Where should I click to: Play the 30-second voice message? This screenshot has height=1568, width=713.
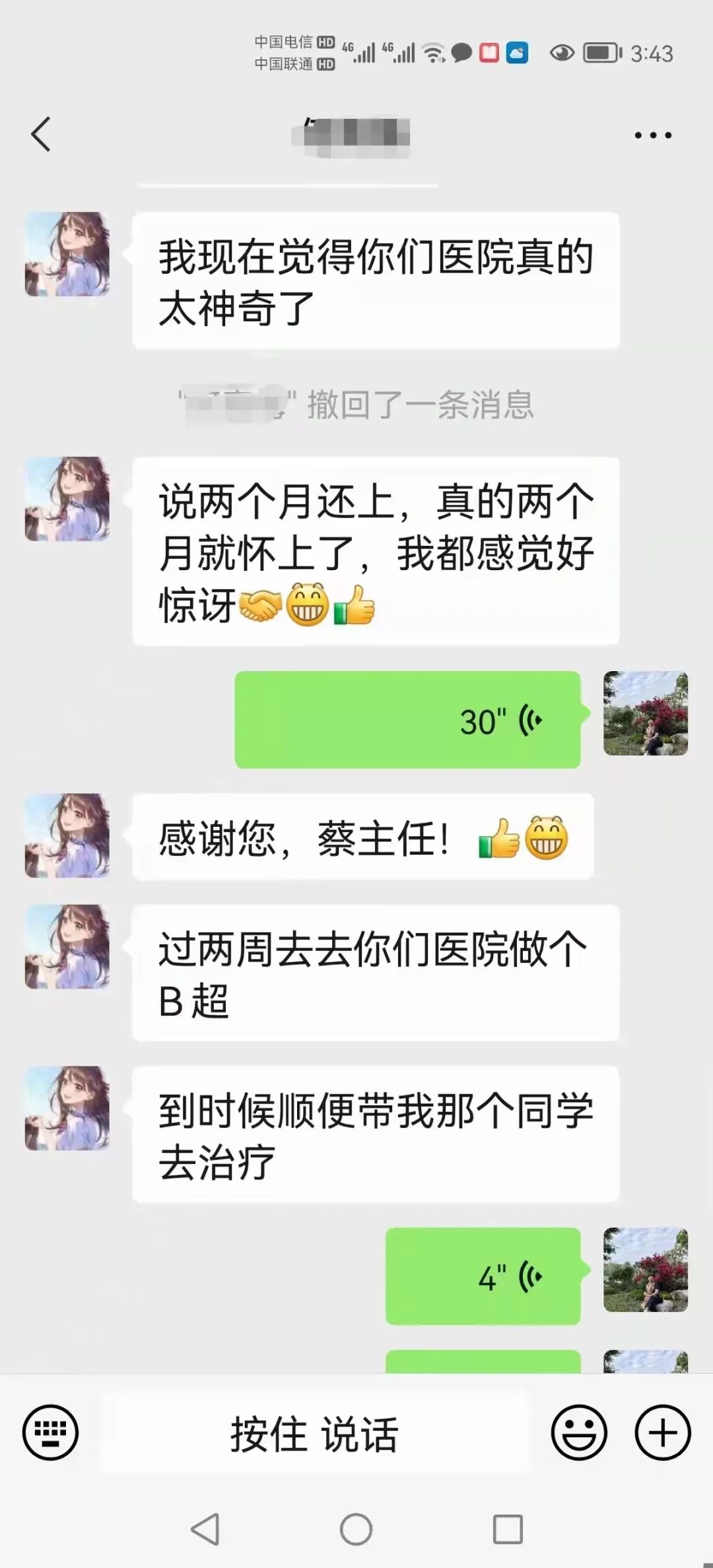(x=407, y=720)
